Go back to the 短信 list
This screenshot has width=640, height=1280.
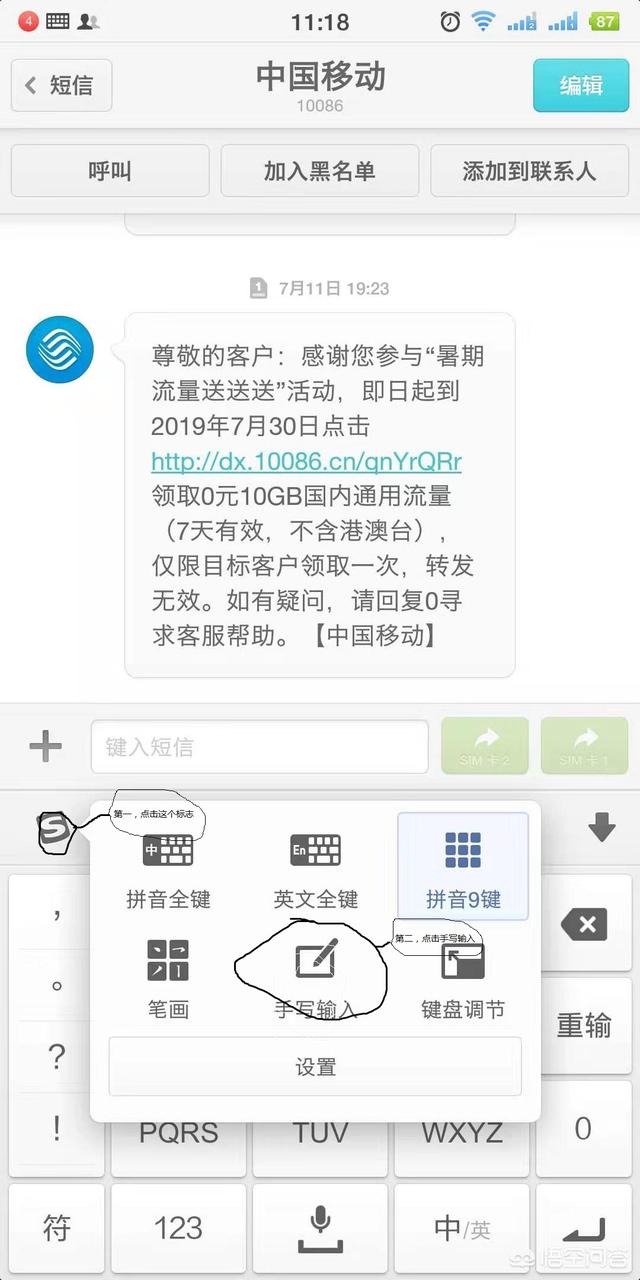click(x=61, y=85)
